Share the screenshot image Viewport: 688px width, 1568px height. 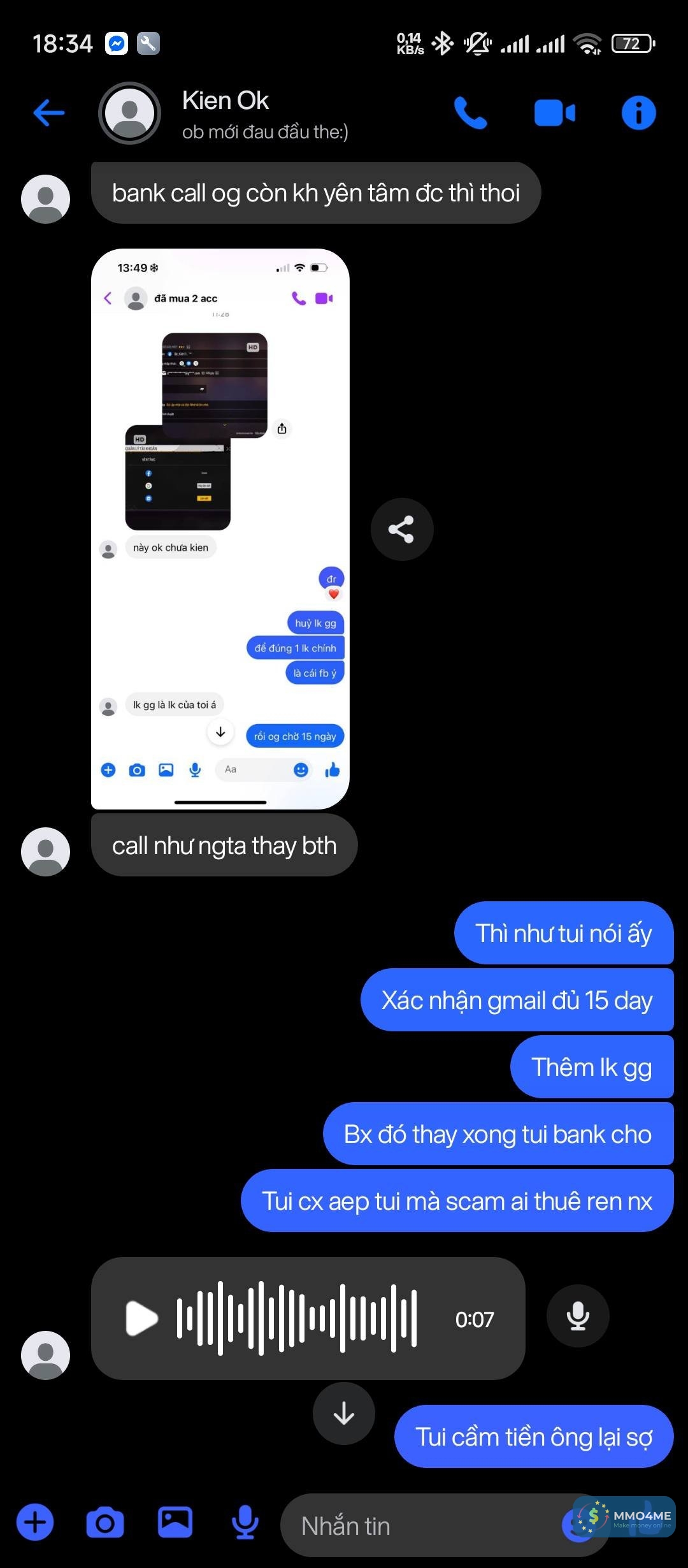coord(402,530)
